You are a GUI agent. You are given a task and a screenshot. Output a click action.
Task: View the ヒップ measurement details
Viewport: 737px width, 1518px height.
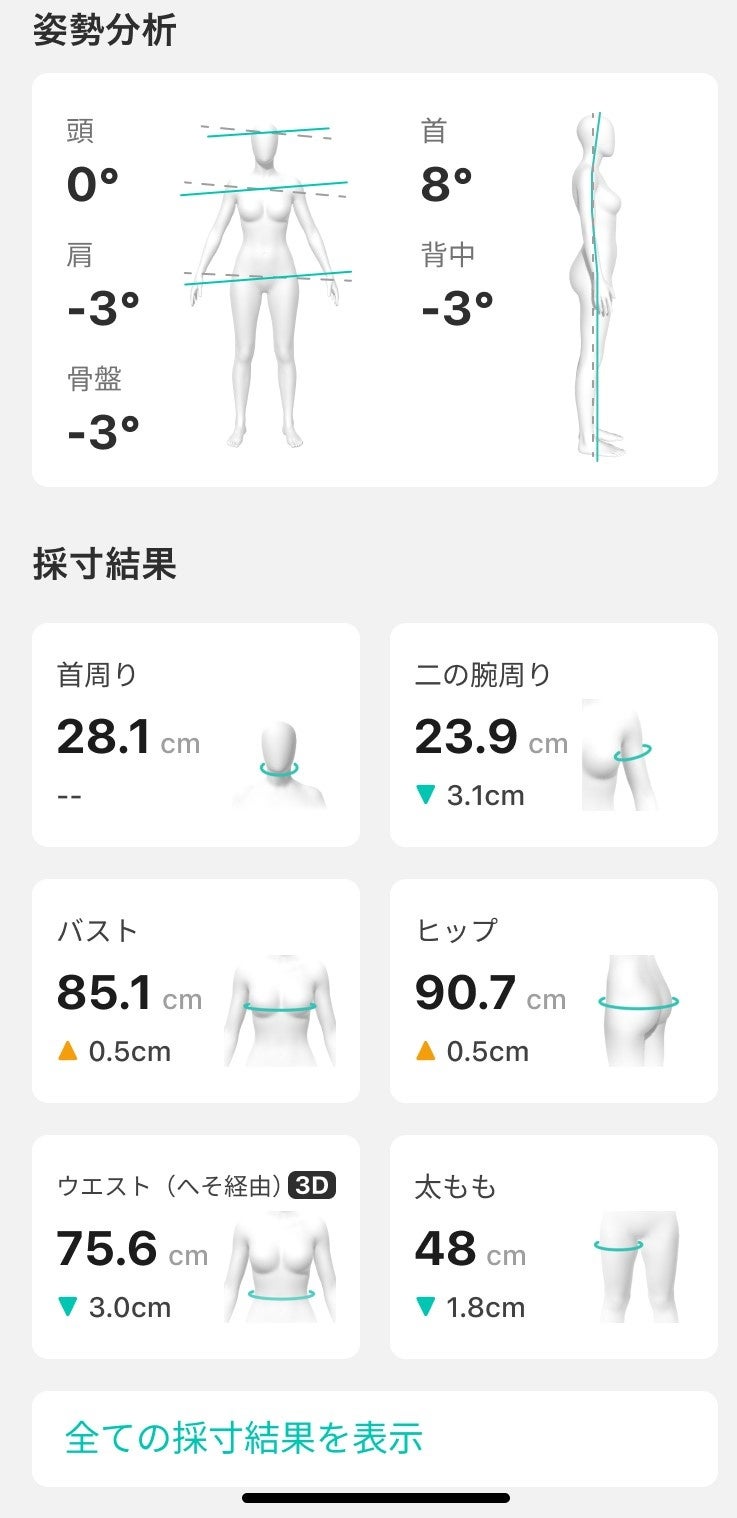click(553, 991)
